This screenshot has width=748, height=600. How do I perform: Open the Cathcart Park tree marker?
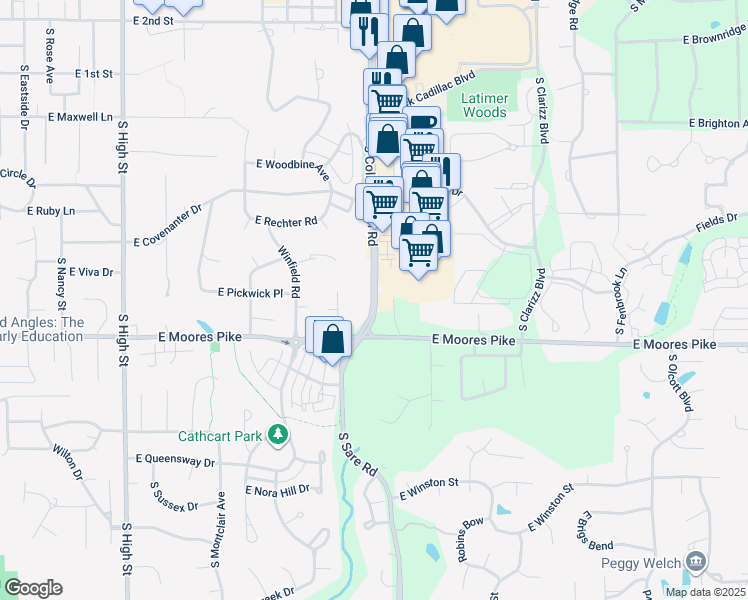pyautogui.click(x=278, y=435)
